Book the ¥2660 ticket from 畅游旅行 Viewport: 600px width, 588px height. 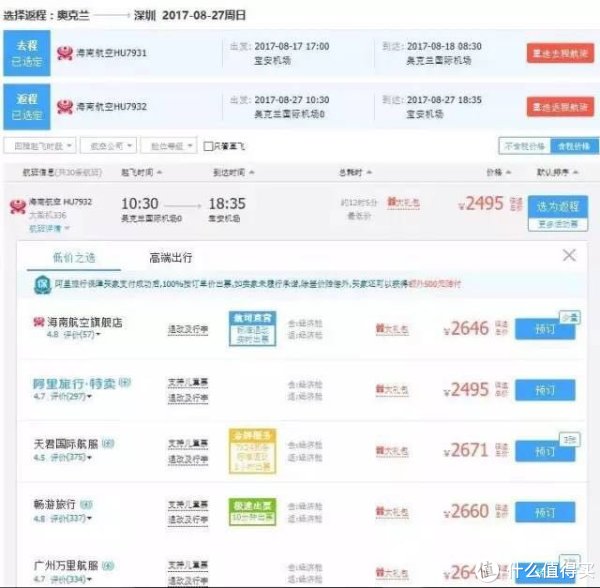(x=545, y=513)
